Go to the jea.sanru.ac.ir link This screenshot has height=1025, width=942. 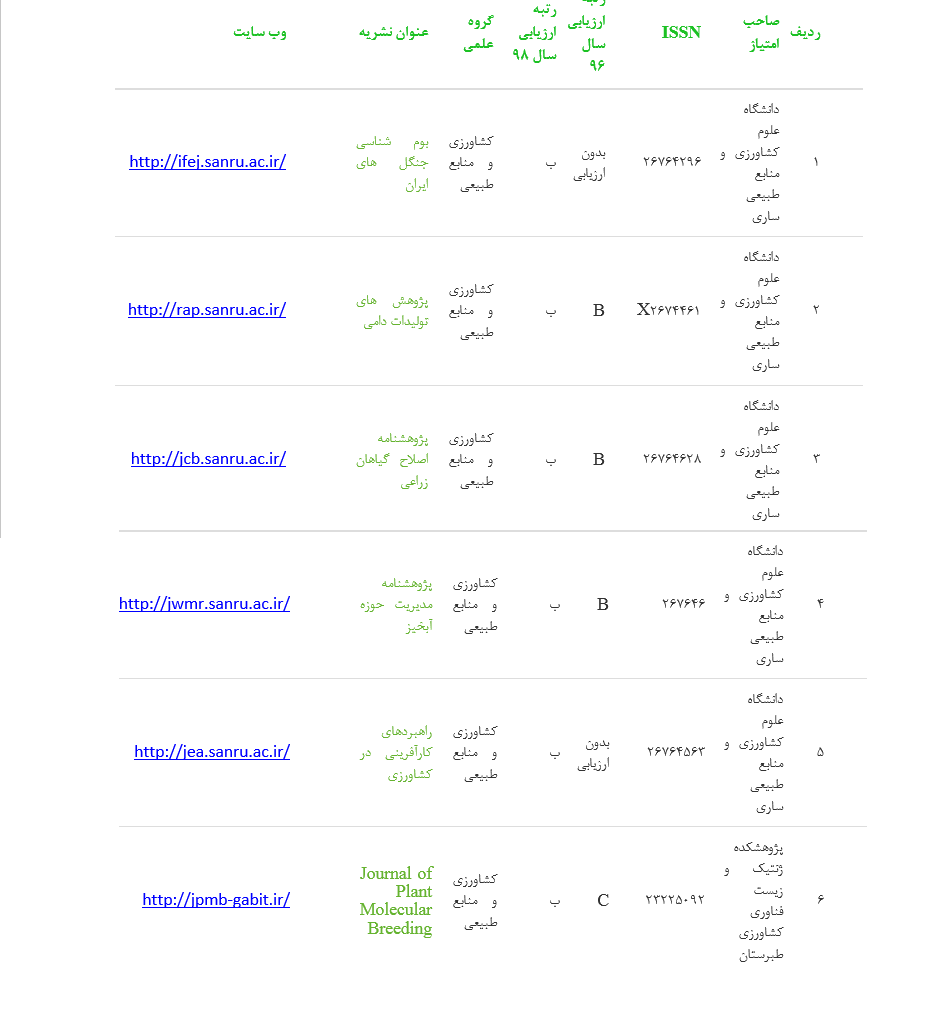212,752
